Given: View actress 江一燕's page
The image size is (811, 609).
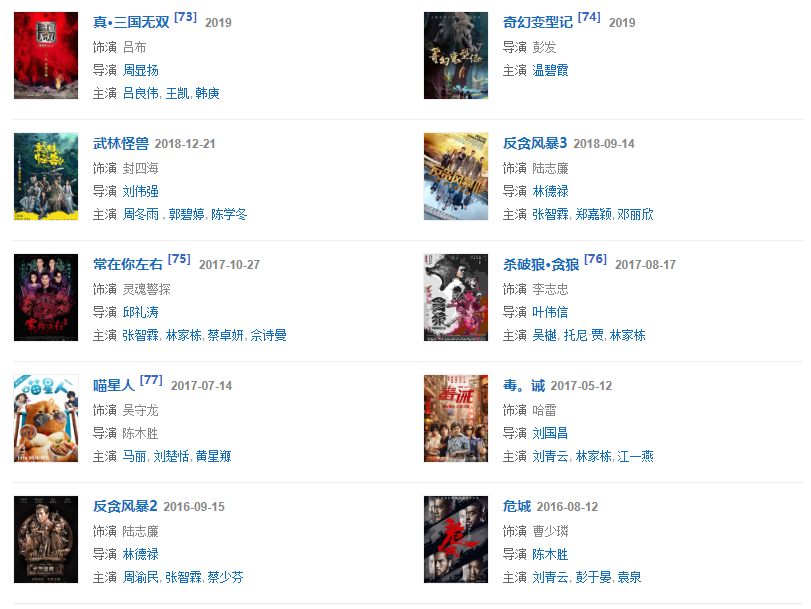Looking at the screenshot, I should (635, 456).
